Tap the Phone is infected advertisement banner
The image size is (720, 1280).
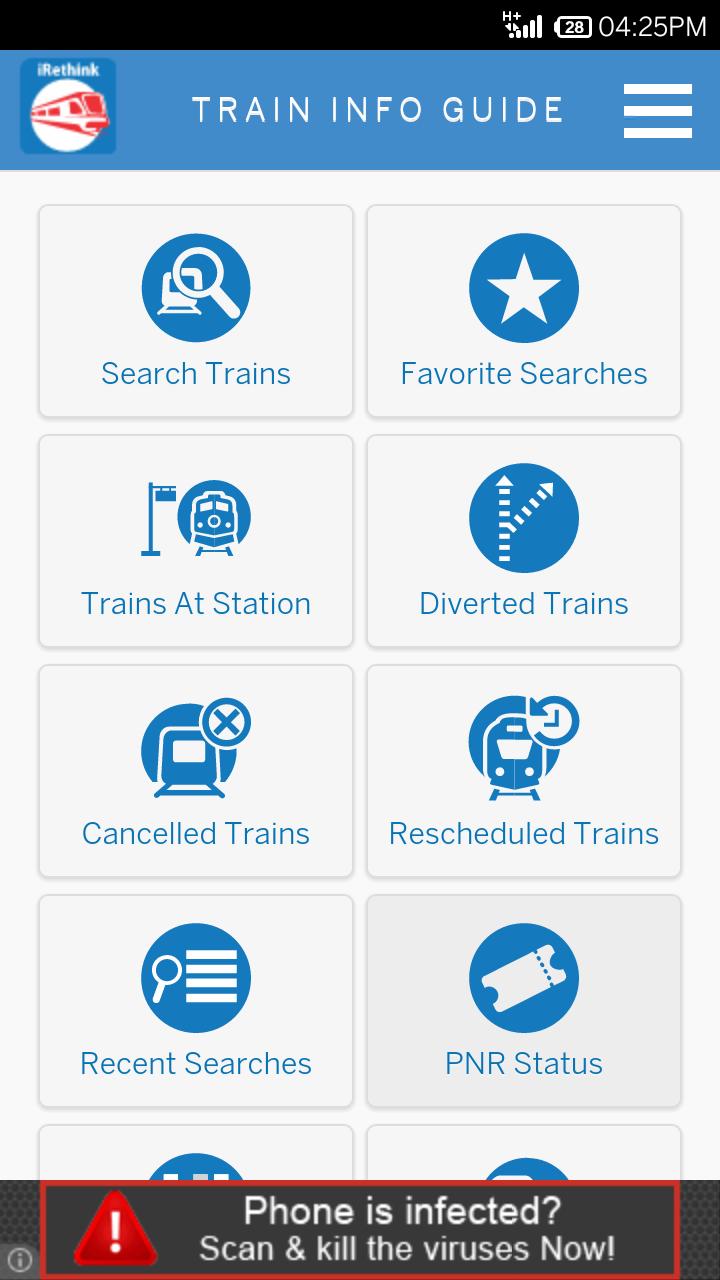tap(360, 1228)
